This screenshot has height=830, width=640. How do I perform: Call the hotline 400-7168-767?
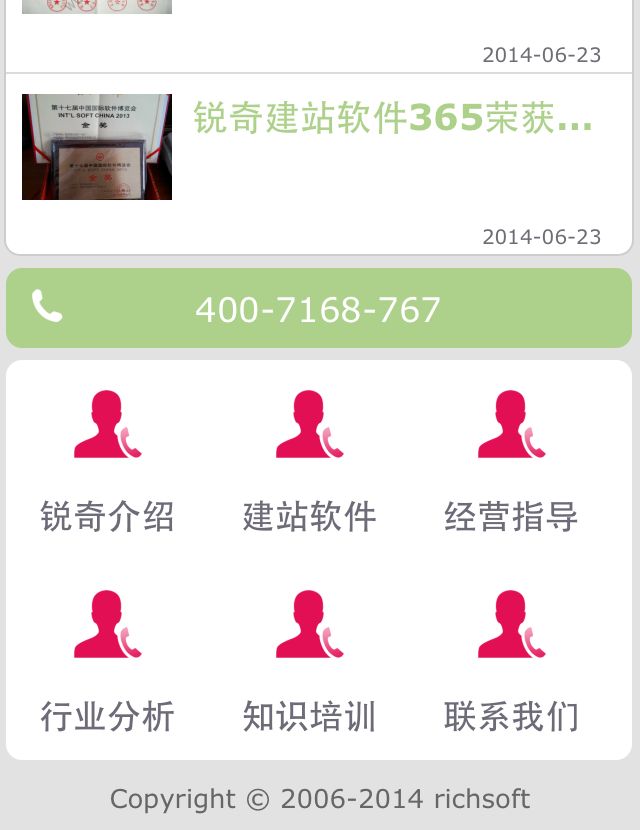(x=318, y=309)
